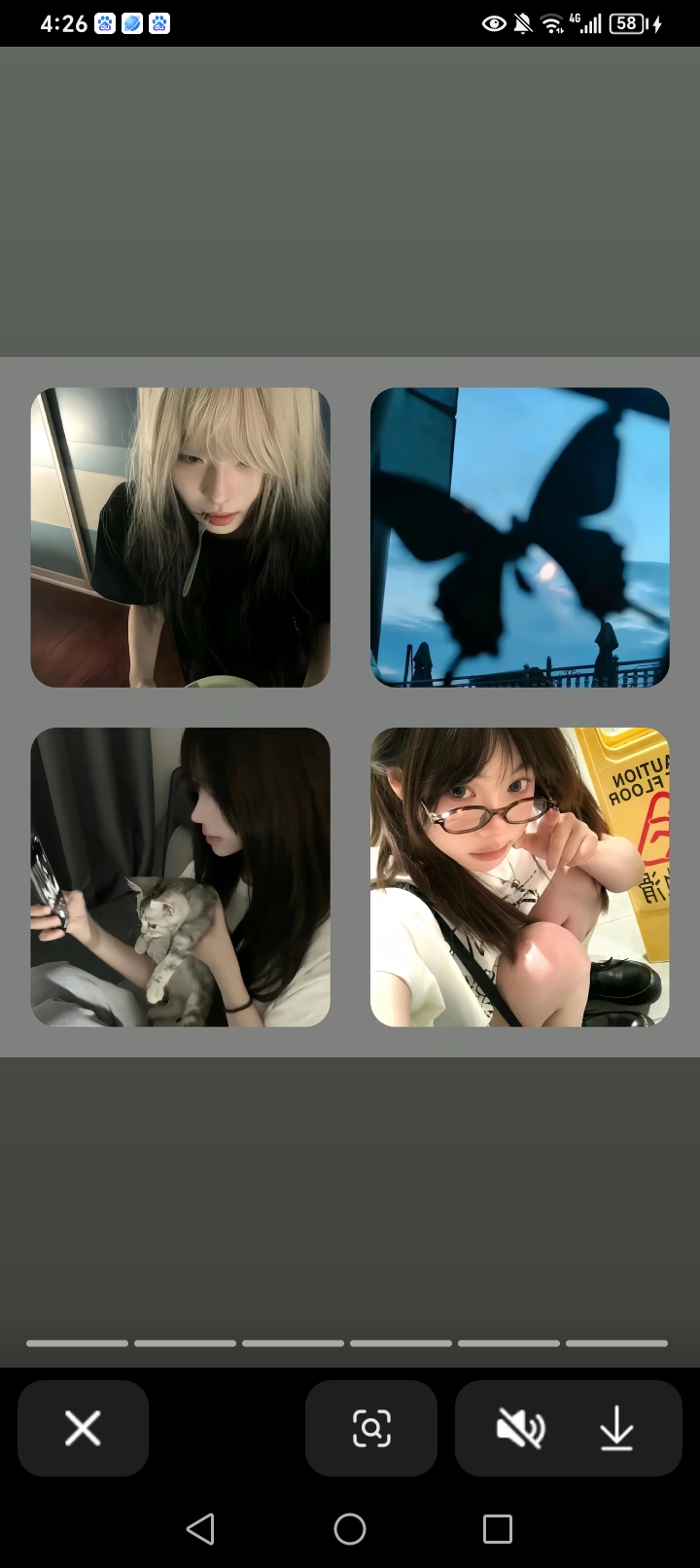700x1568 pixels.
Task: Go to the system home screen
Action: pos(350,1529)
